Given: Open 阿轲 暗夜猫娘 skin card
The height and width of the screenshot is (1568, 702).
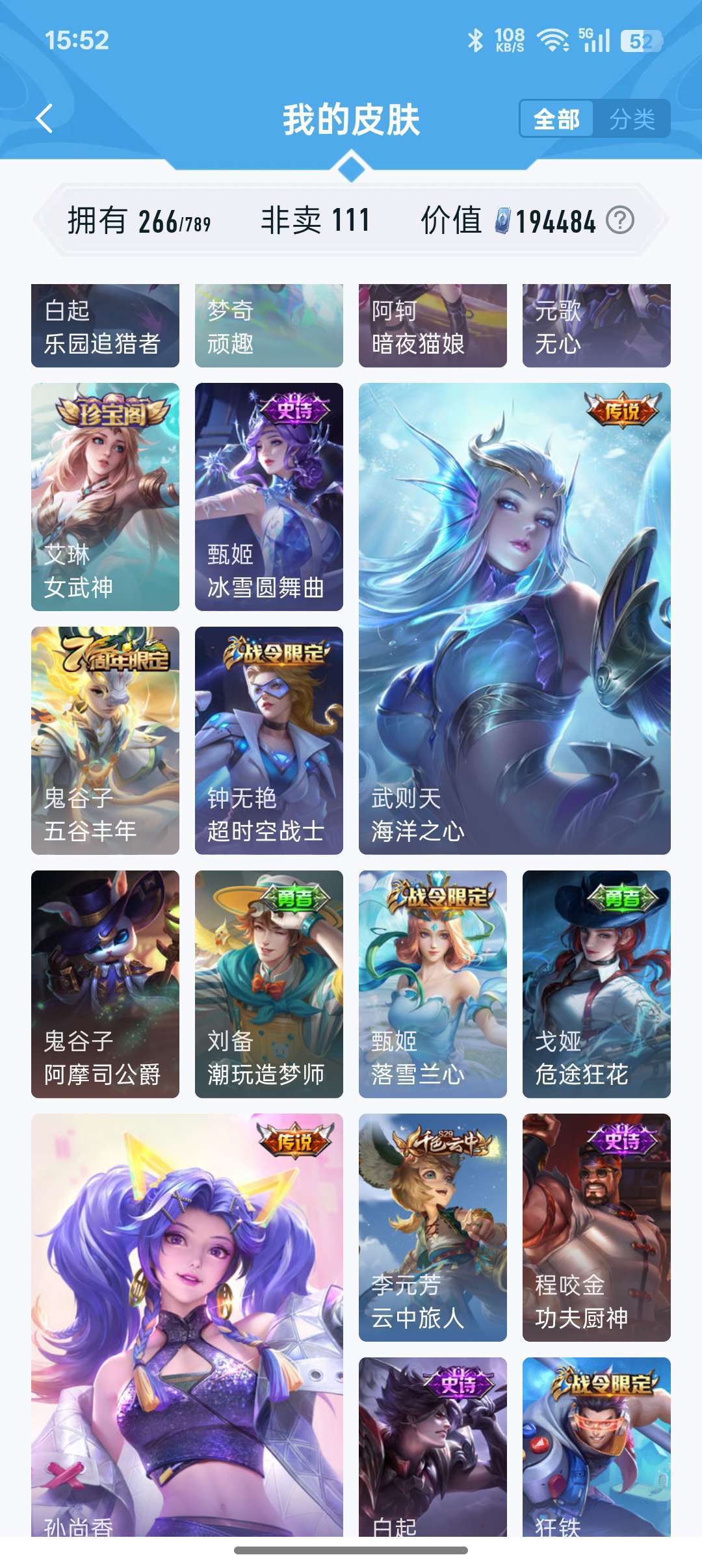Looking at the screenshot, I should [x=433, y=326].
